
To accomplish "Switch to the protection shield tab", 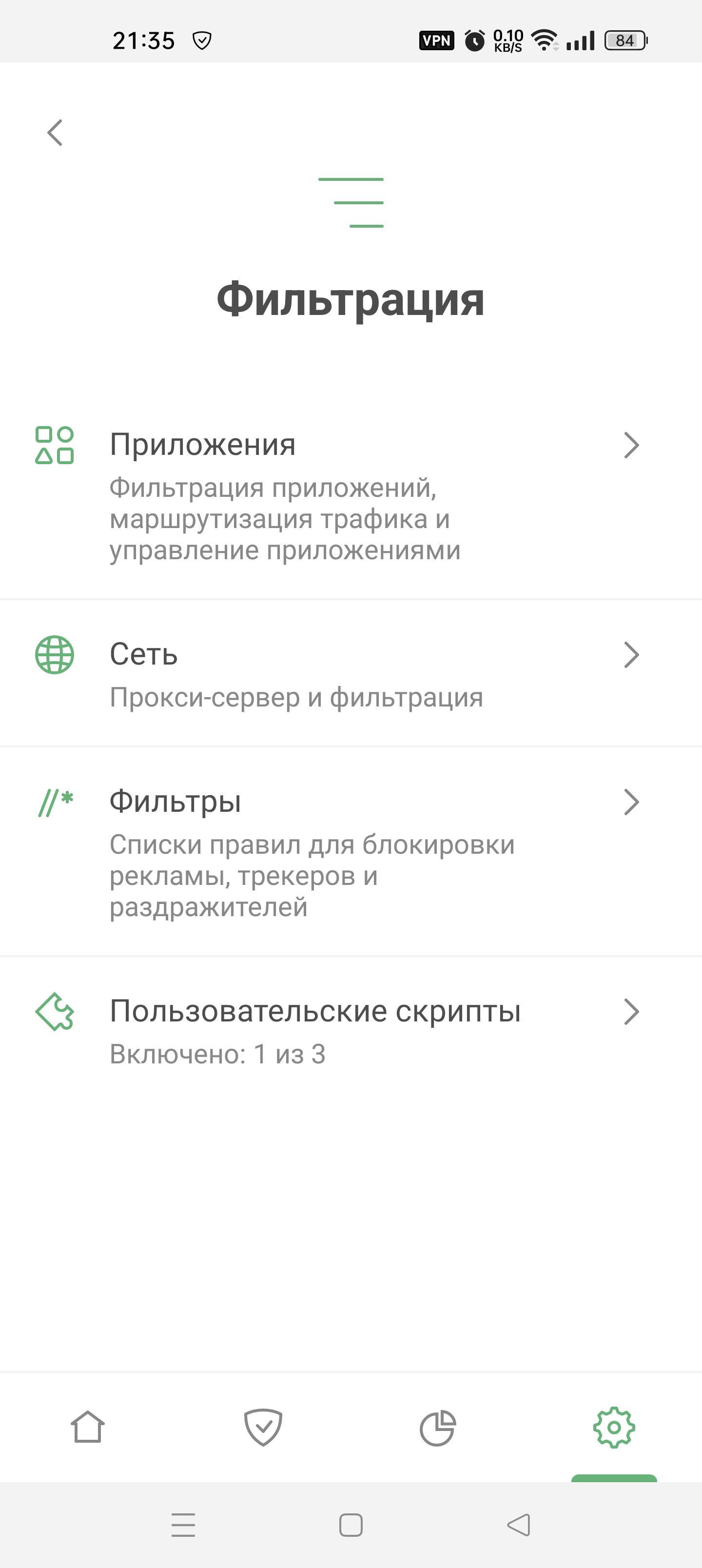I will (263, 1427).
